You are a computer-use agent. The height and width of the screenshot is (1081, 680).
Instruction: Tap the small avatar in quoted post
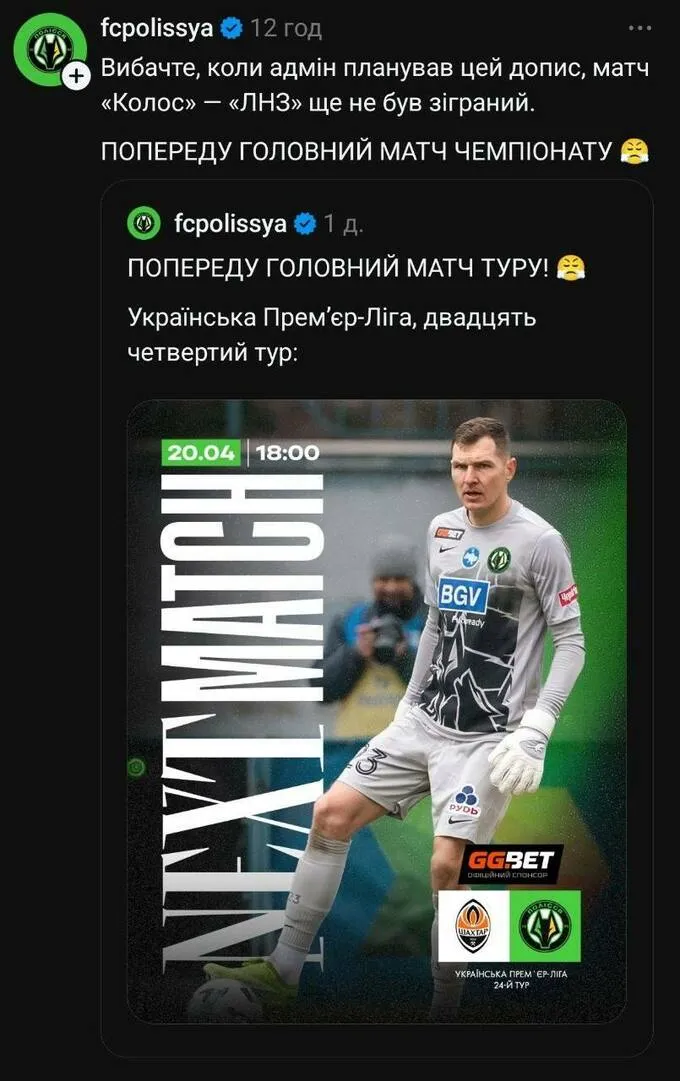coord(144,224)
